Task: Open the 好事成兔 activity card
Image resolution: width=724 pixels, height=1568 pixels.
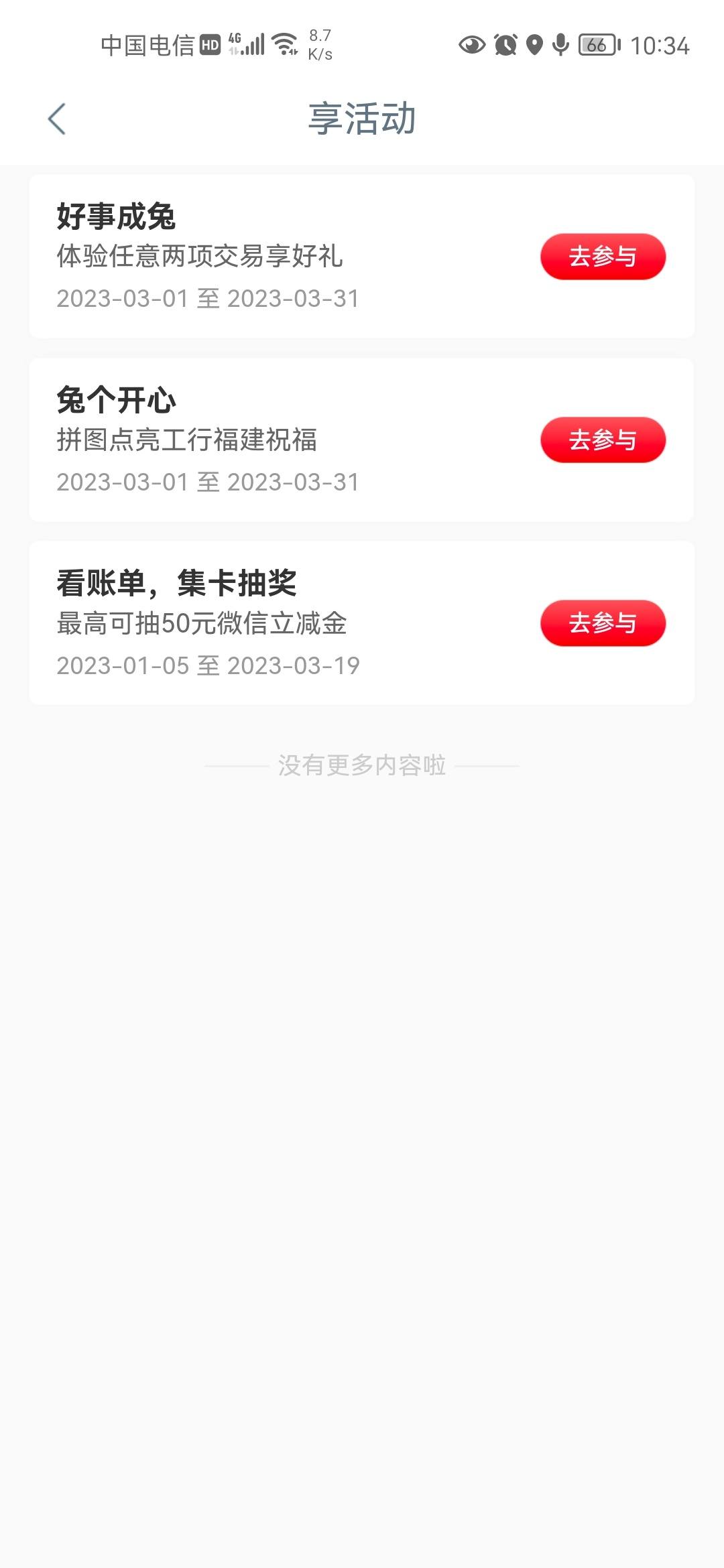Action: tap(361, 257)
